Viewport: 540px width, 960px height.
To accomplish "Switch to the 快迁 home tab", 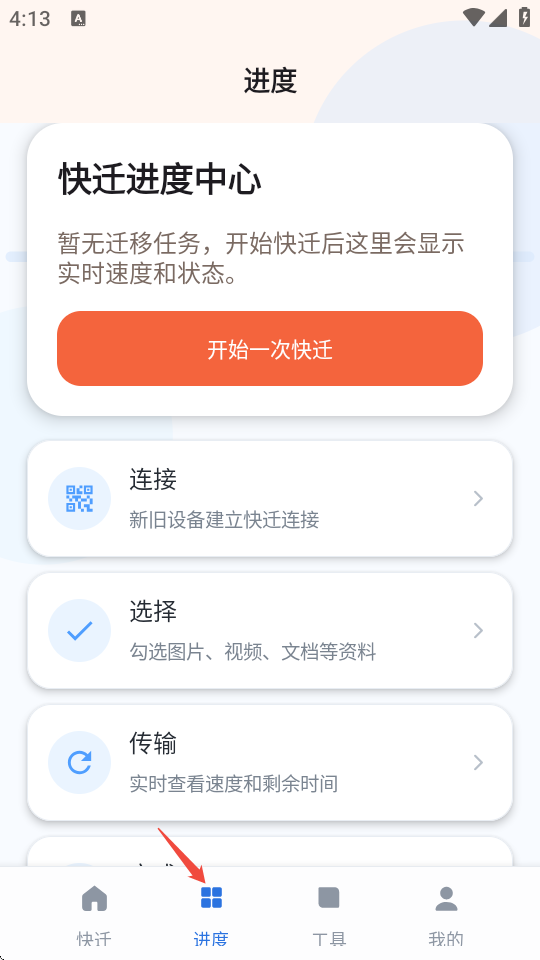I will [x=94, y=914].
